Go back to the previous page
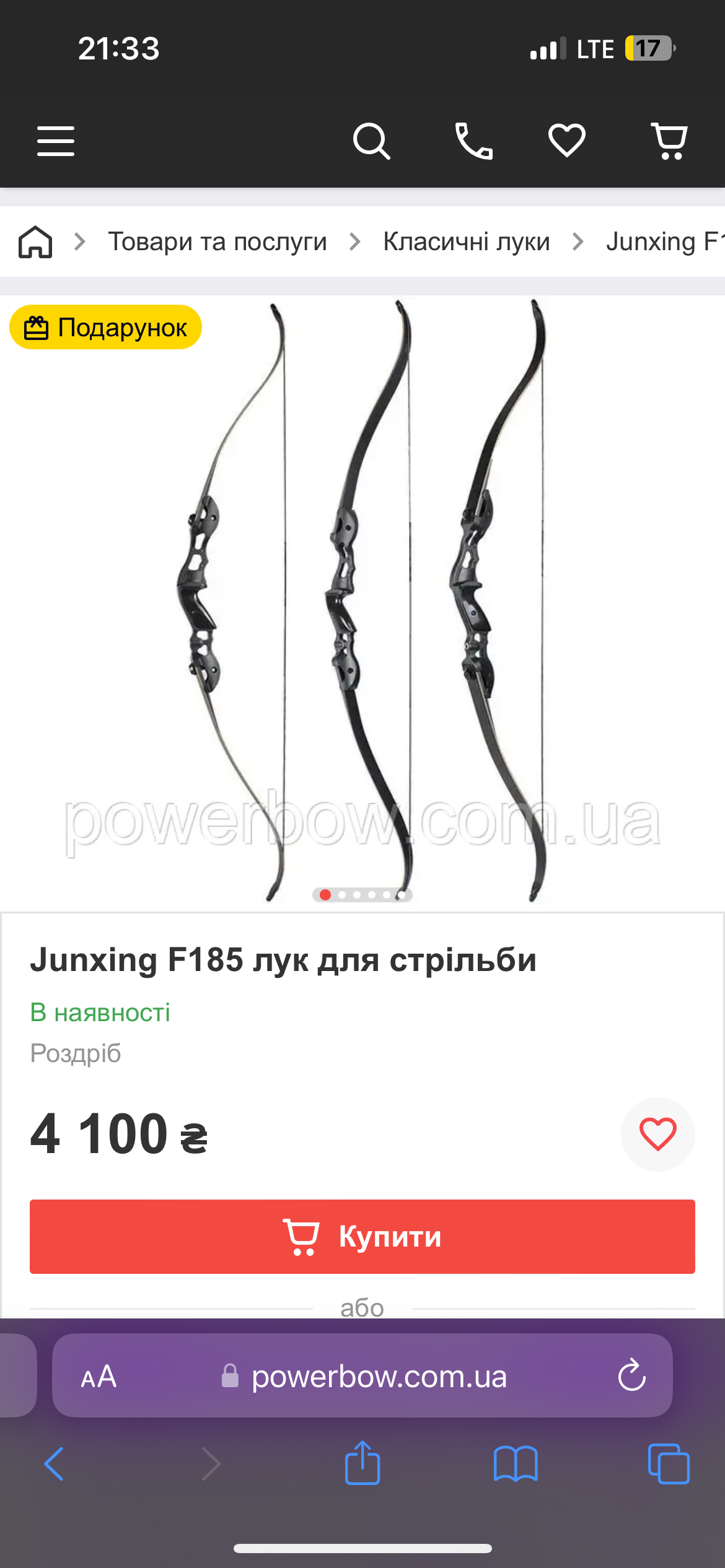Viewport: 725px width, 1568px height. pos(55,1464)
